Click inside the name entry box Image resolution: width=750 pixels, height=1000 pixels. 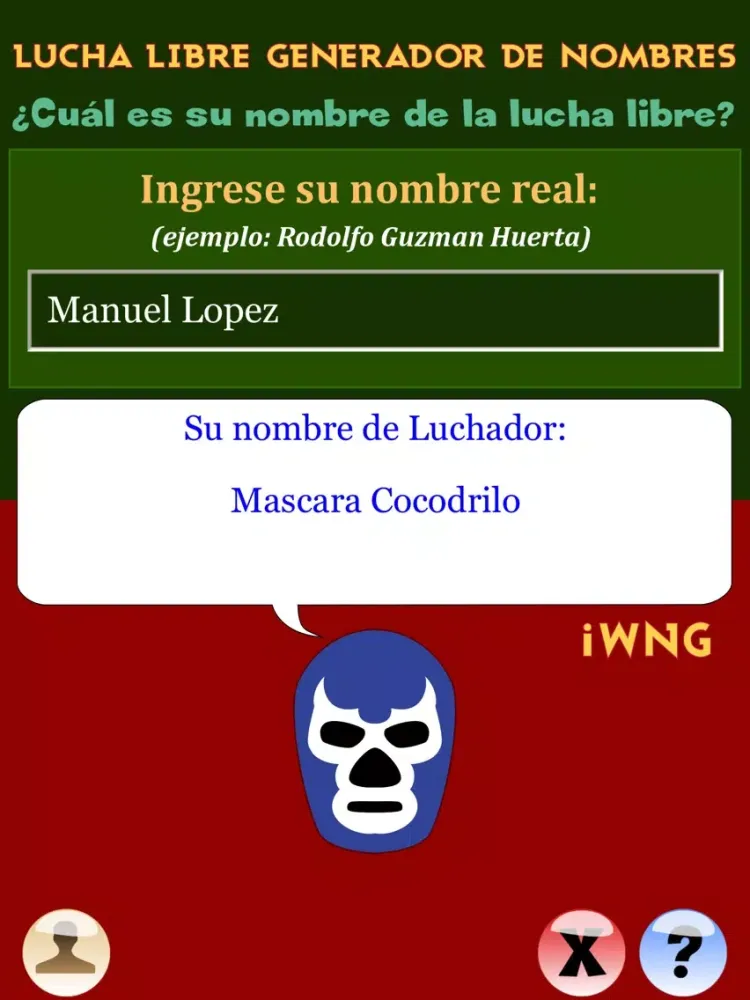coord(375,310)
